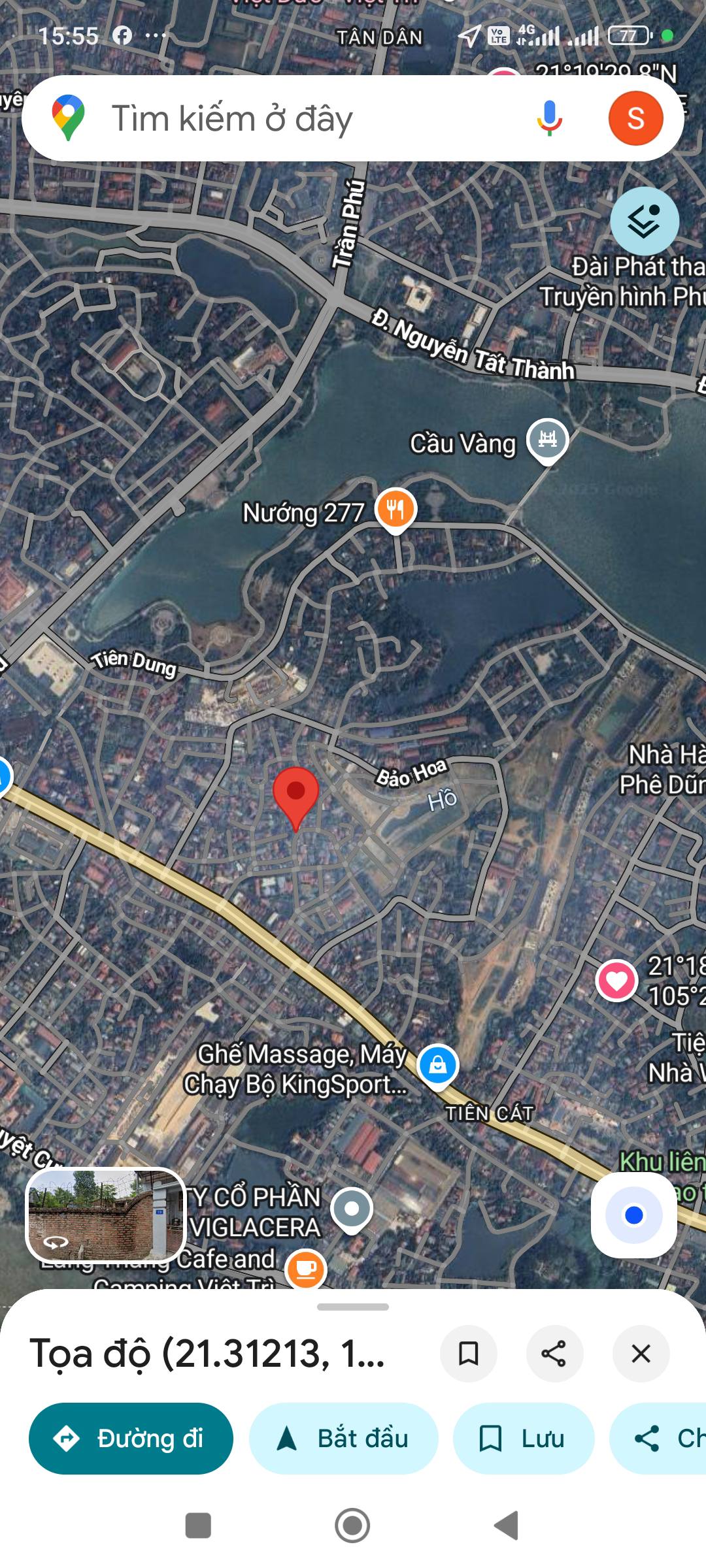Share the coordinates from the header icon
Screen dimensions: 706x1568
coord(554,1353)
